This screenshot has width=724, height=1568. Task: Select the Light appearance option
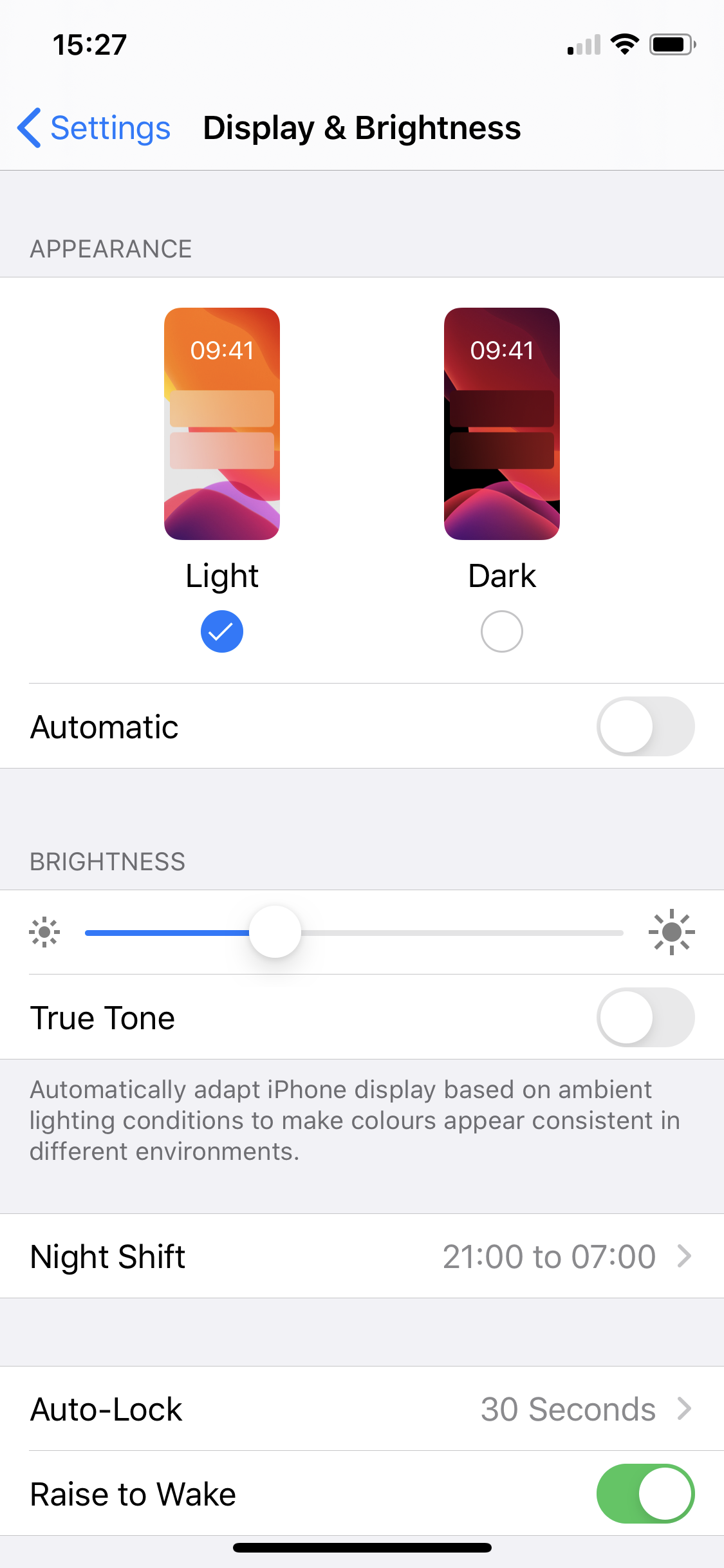point(221,631)
